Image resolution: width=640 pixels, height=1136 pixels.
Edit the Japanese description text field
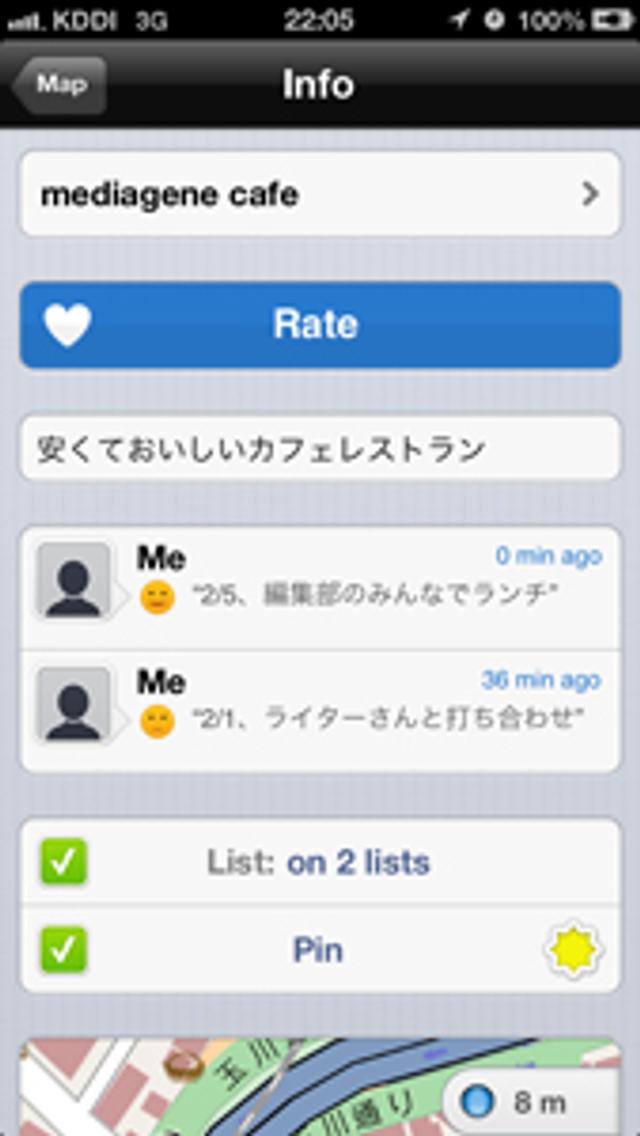[320, 449]
